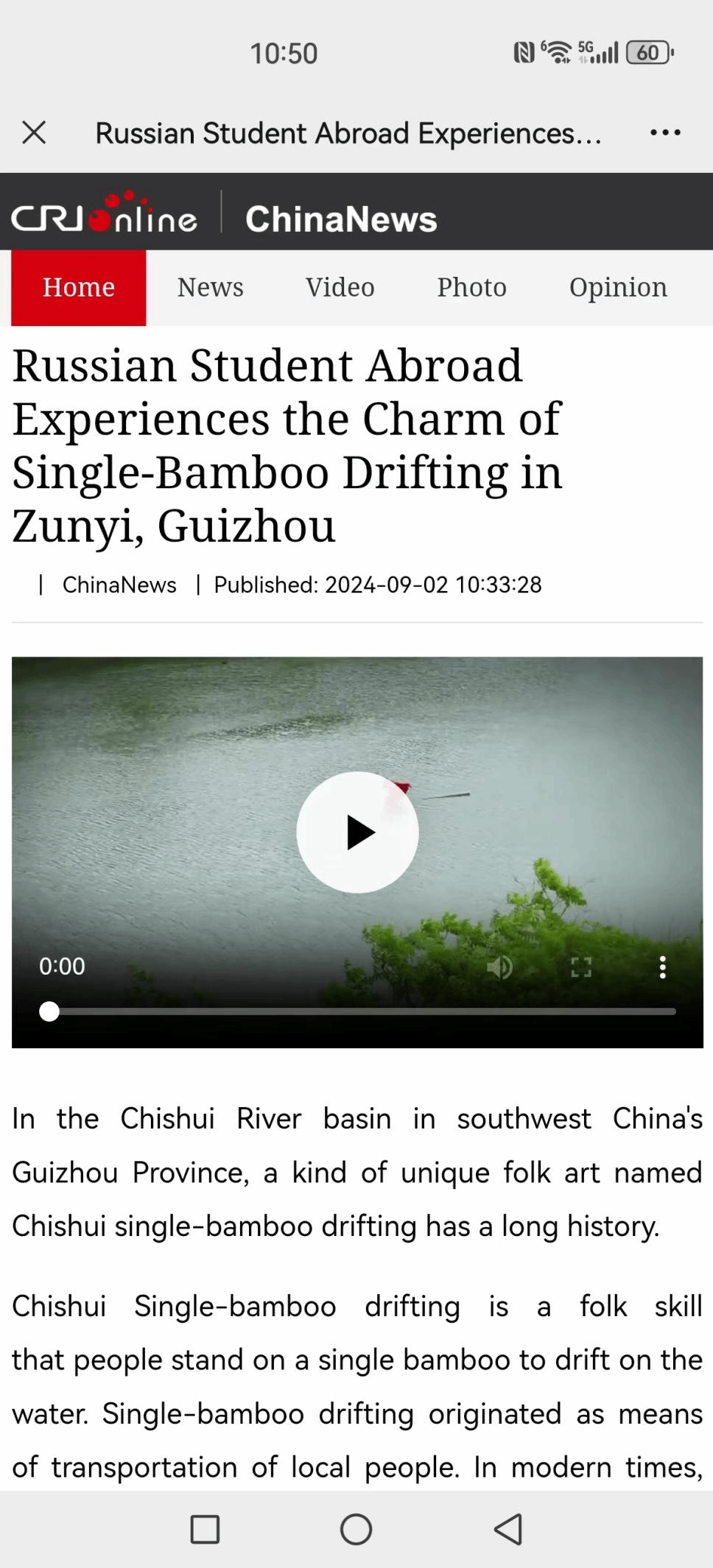
Task: Mute the video sound
Action: point(499,967)
